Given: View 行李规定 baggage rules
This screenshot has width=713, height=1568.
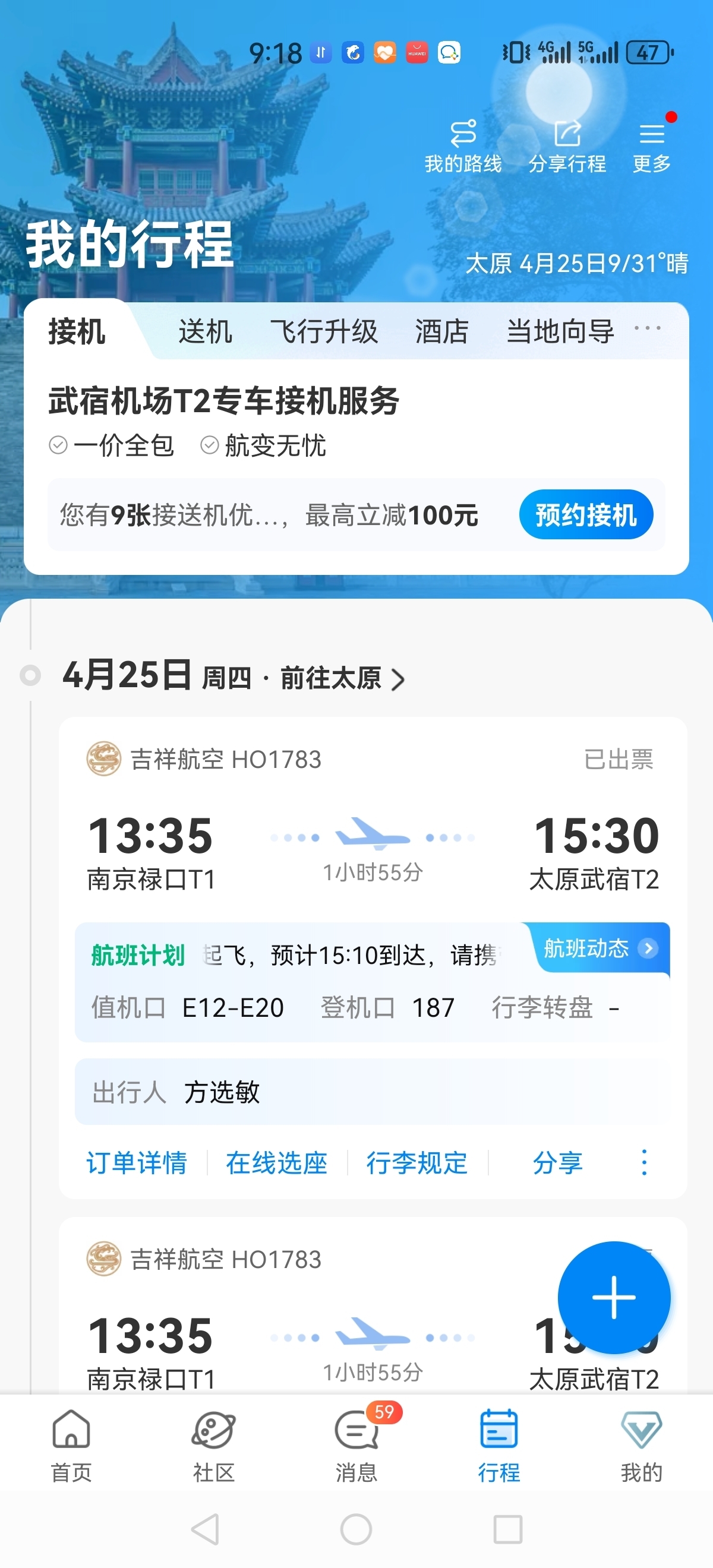Looking at the screenshot, I should coord(417,1162).
